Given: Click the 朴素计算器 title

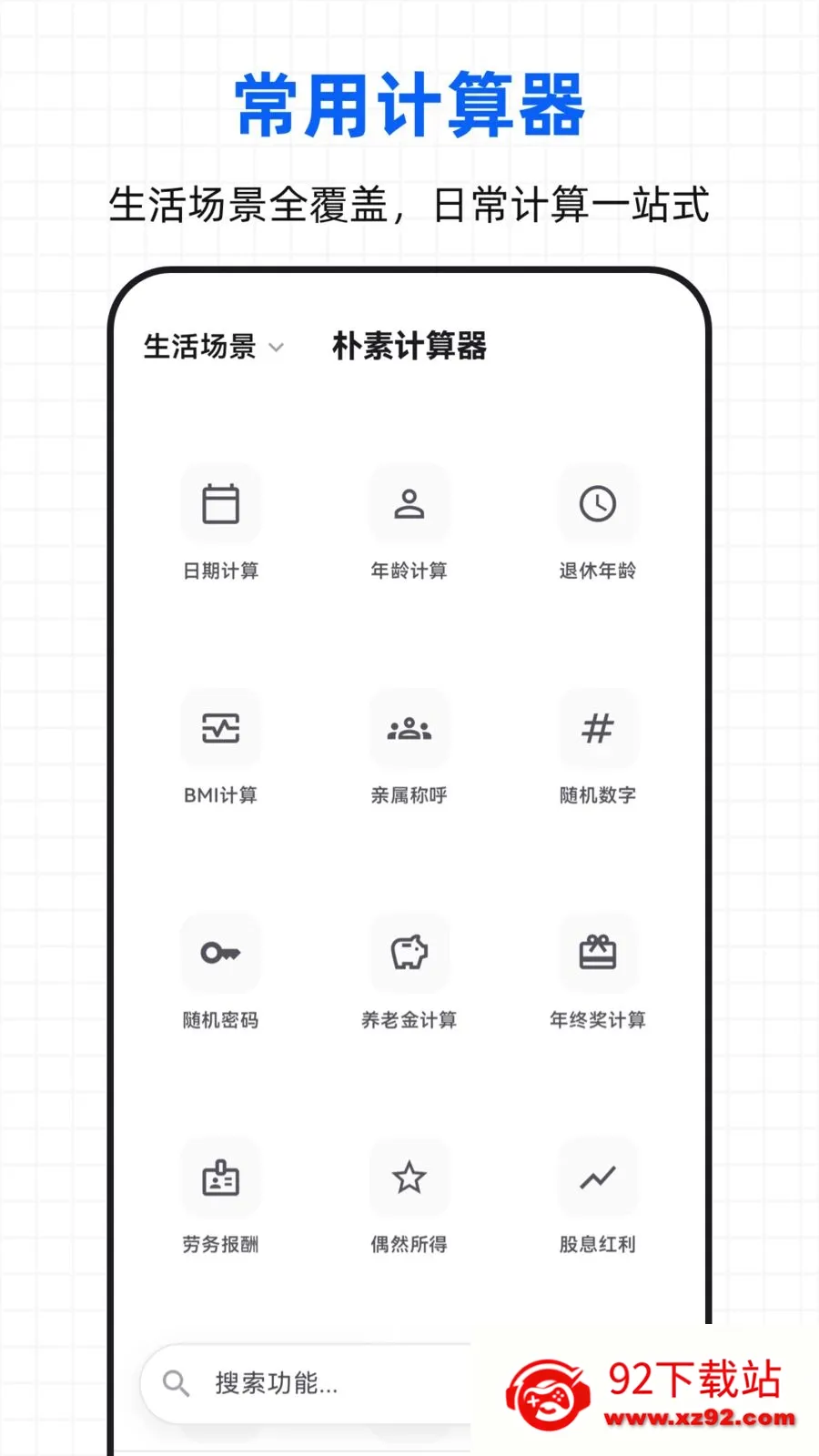Looking at the screenshot, I should [410, 347].
